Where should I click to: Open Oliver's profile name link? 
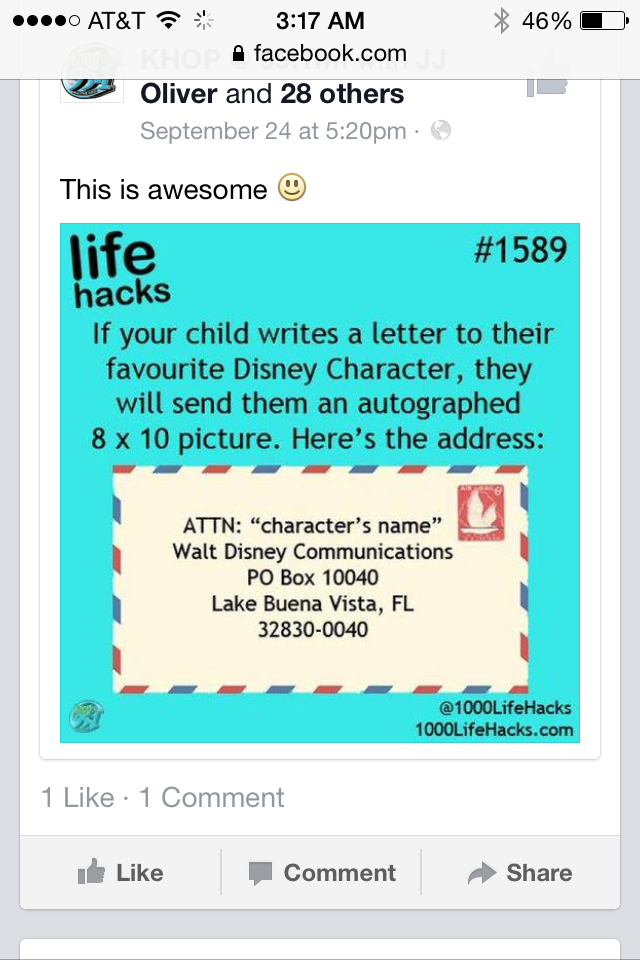[x=179, y=94]
